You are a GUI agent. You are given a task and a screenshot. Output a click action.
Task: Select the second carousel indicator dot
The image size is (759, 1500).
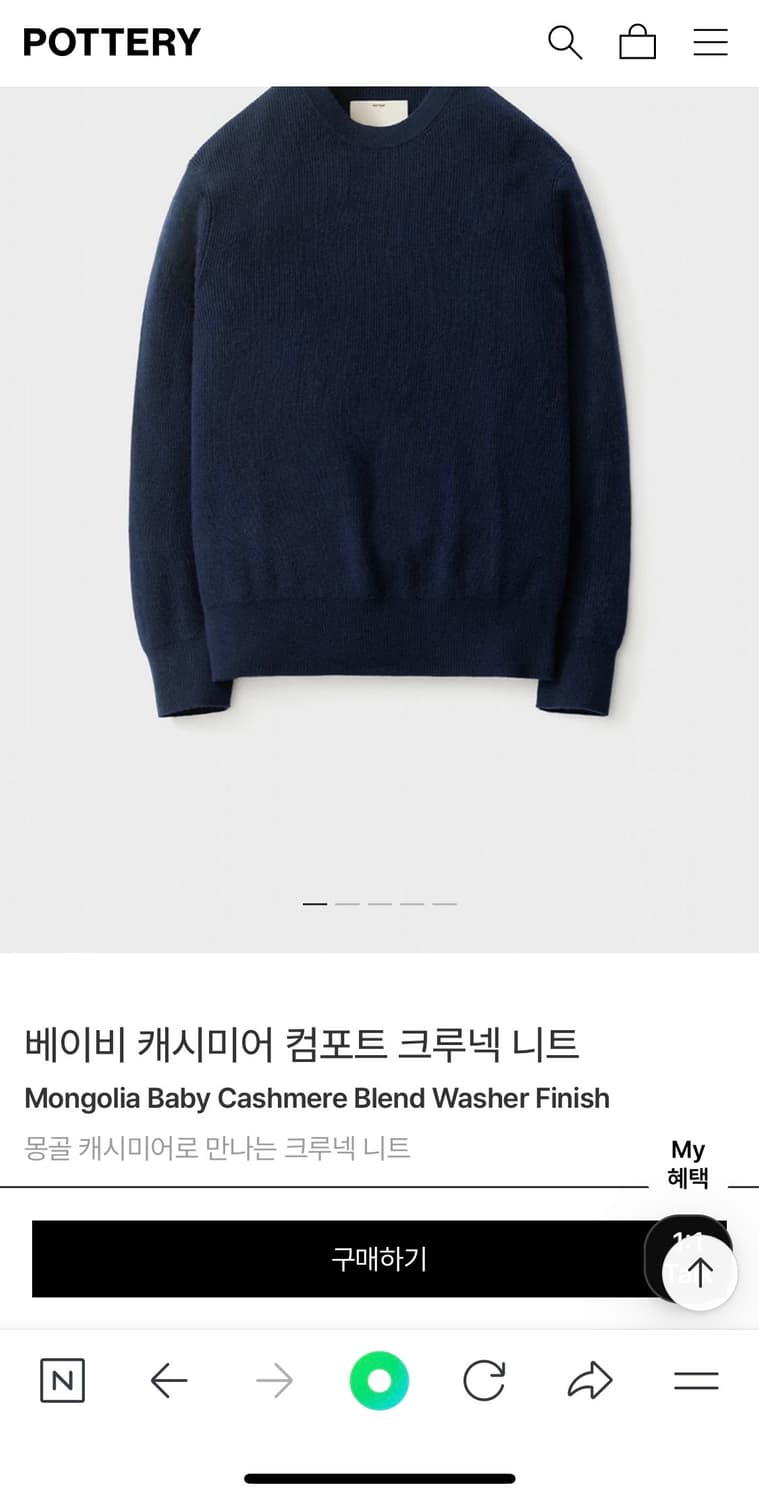pyautogui.click(x=347, y=903)
